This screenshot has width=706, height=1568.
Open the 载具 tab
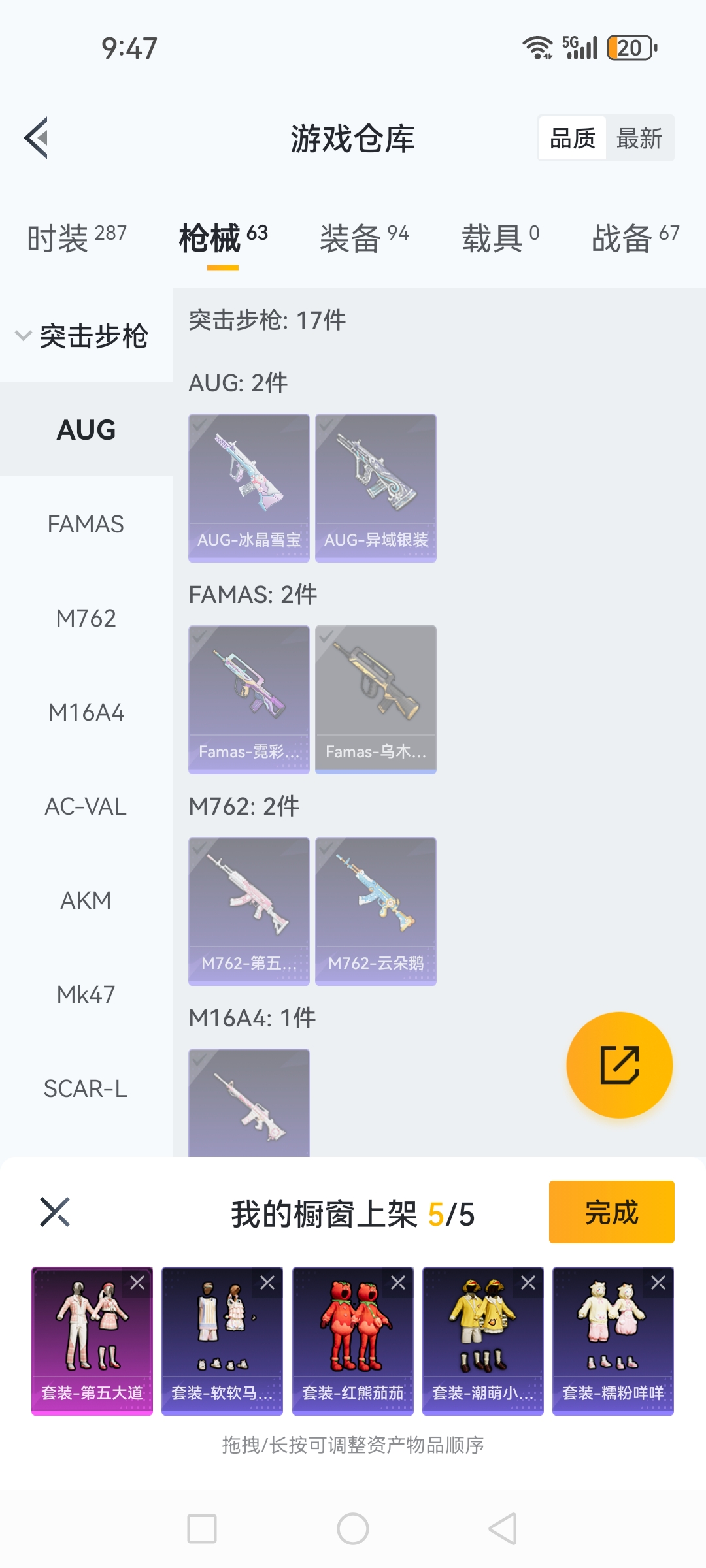coord(500,237)
